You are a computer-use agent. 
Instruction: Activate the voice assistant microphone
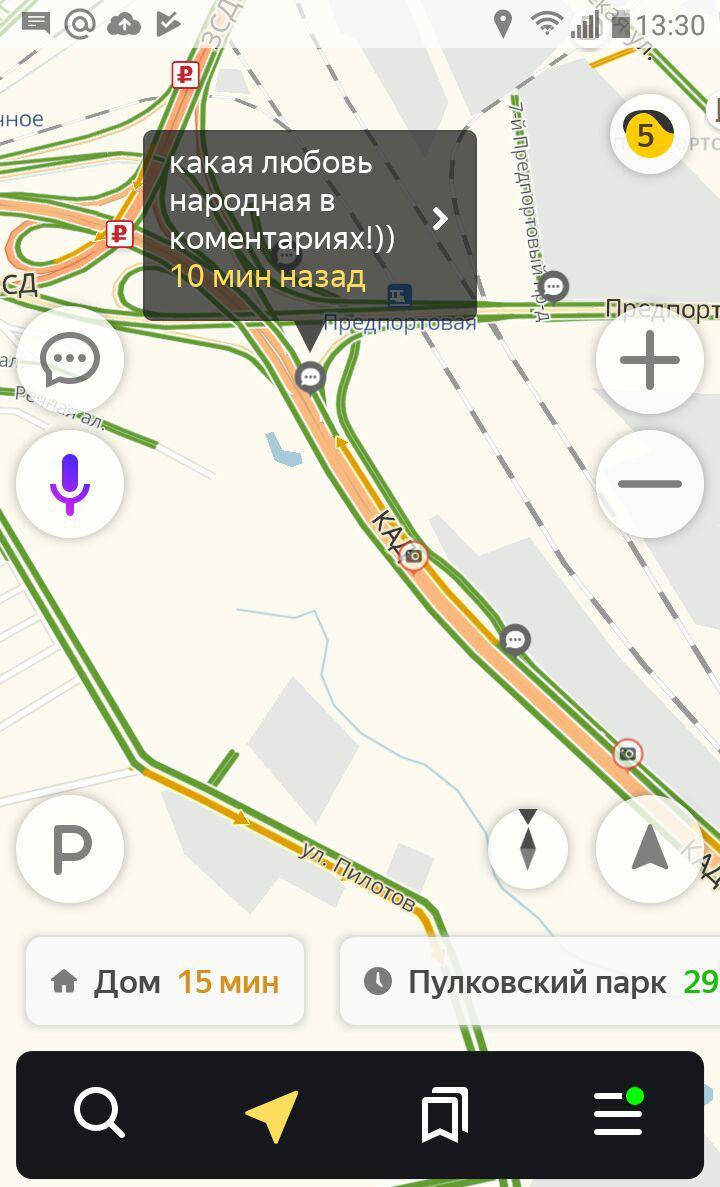[70, 484]
